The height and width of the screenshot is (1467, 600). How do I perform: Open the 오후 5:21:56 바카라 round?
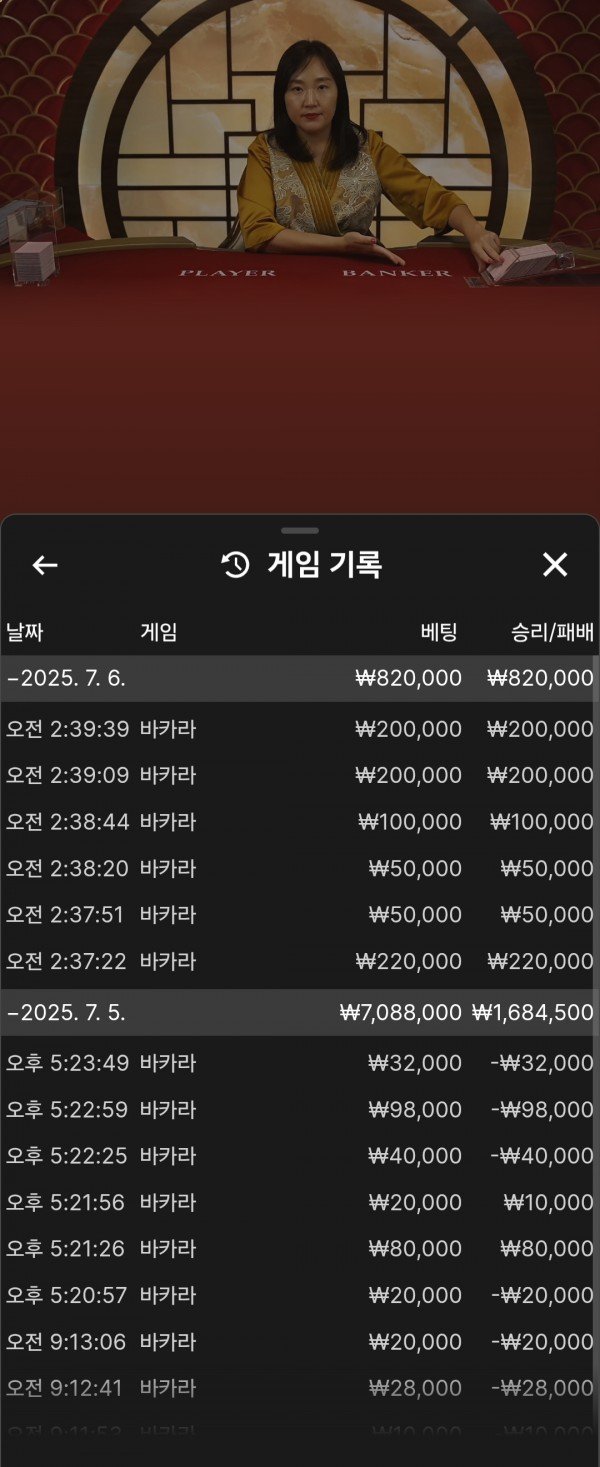coord(300,1202)
